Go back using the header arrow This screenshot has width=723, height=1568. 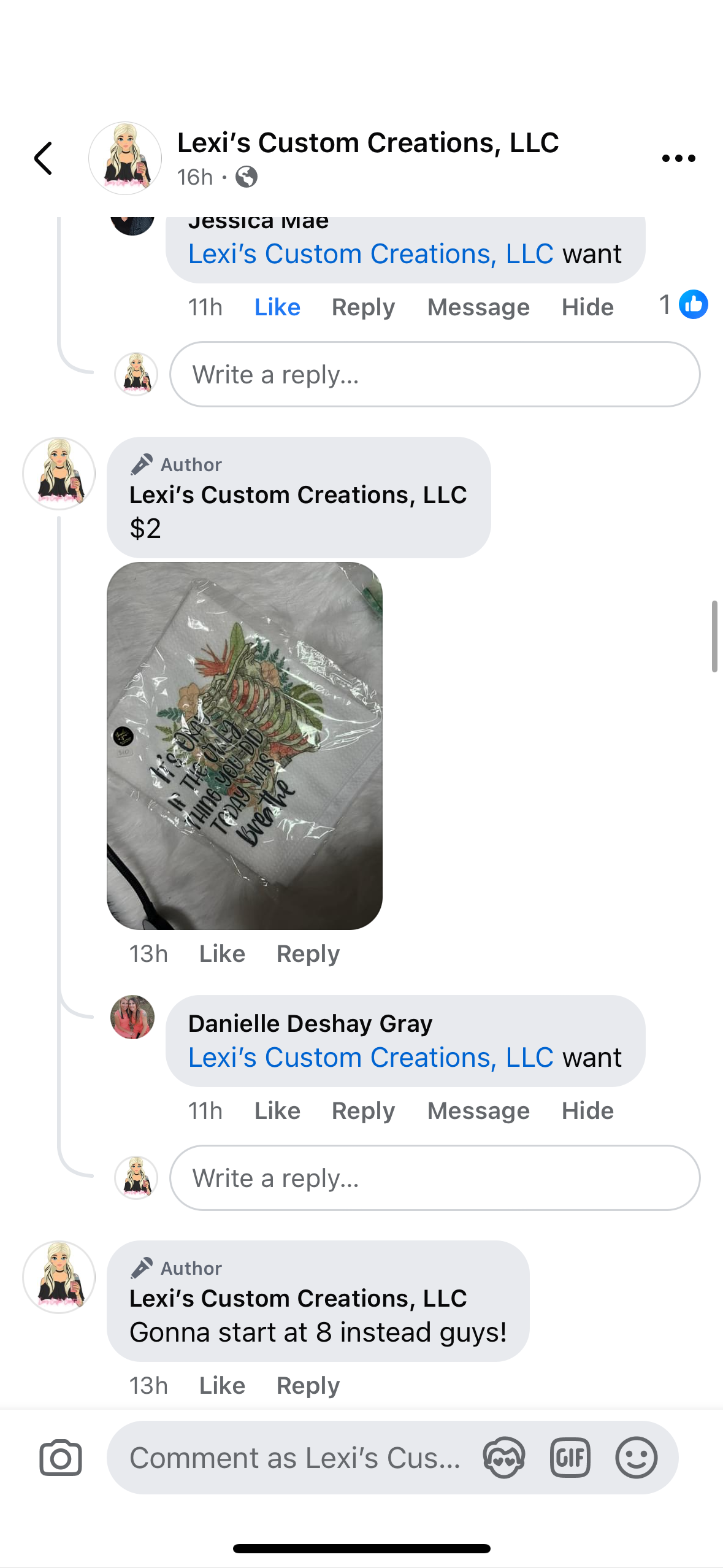pos(43,158)
